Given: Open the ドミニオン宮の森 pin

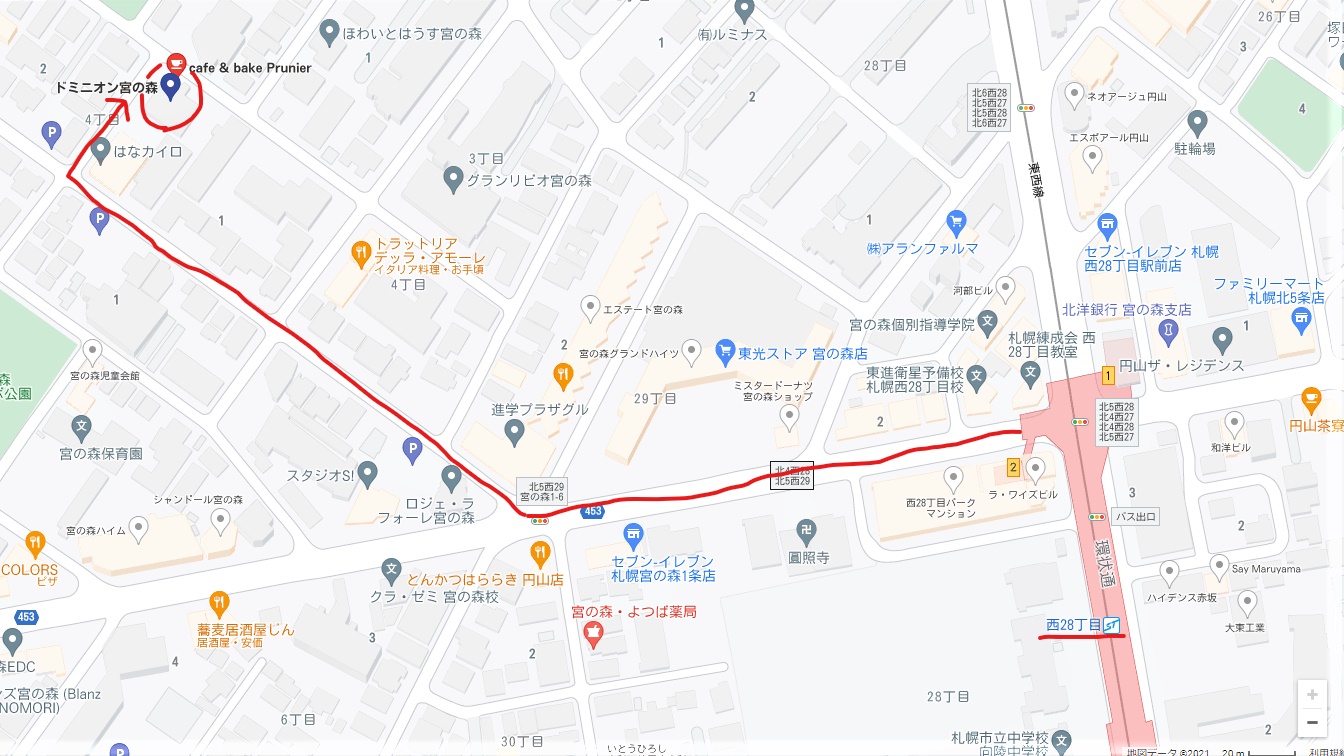Looking at the screenshot, I should [170, 88].
